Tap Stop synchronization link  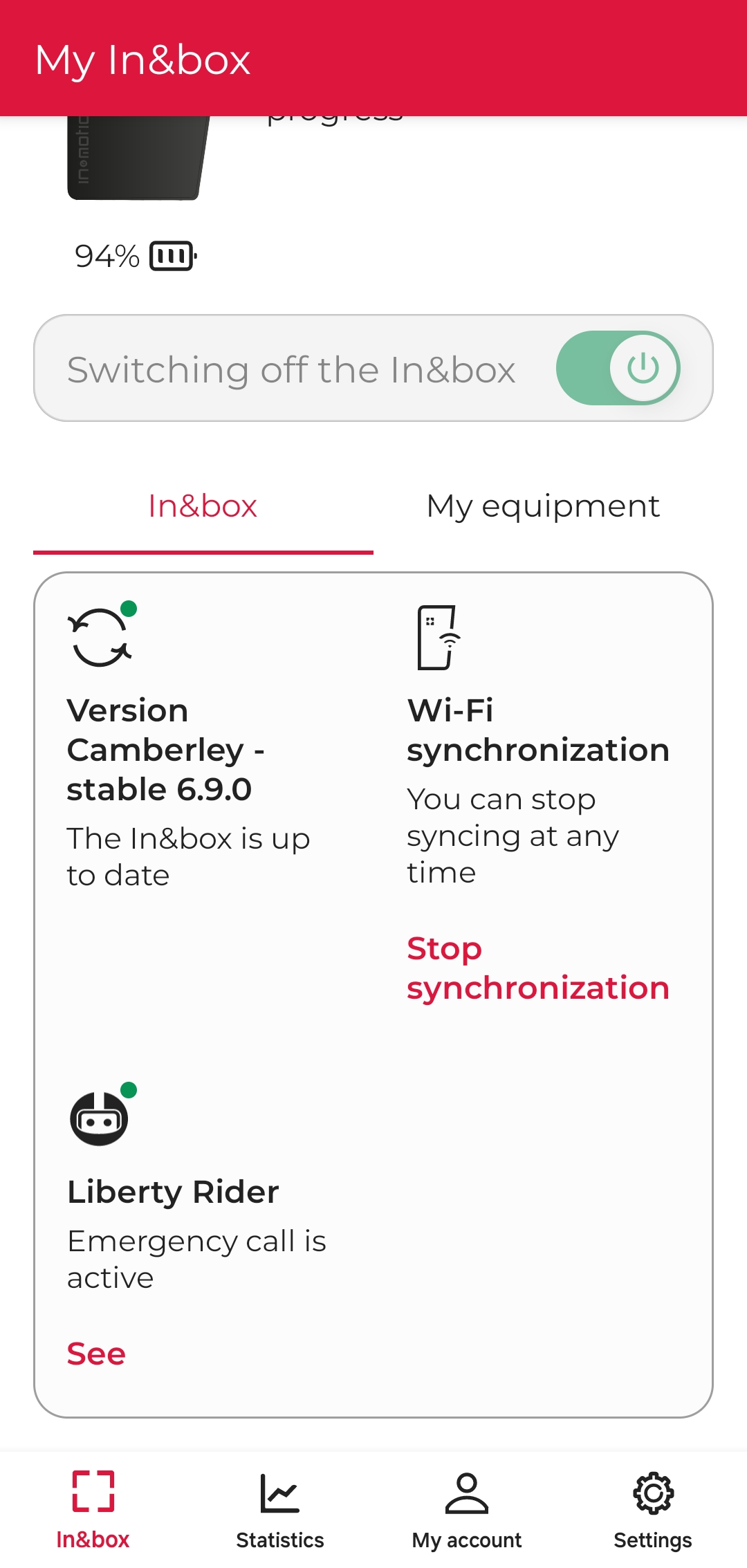click(537, 968)
